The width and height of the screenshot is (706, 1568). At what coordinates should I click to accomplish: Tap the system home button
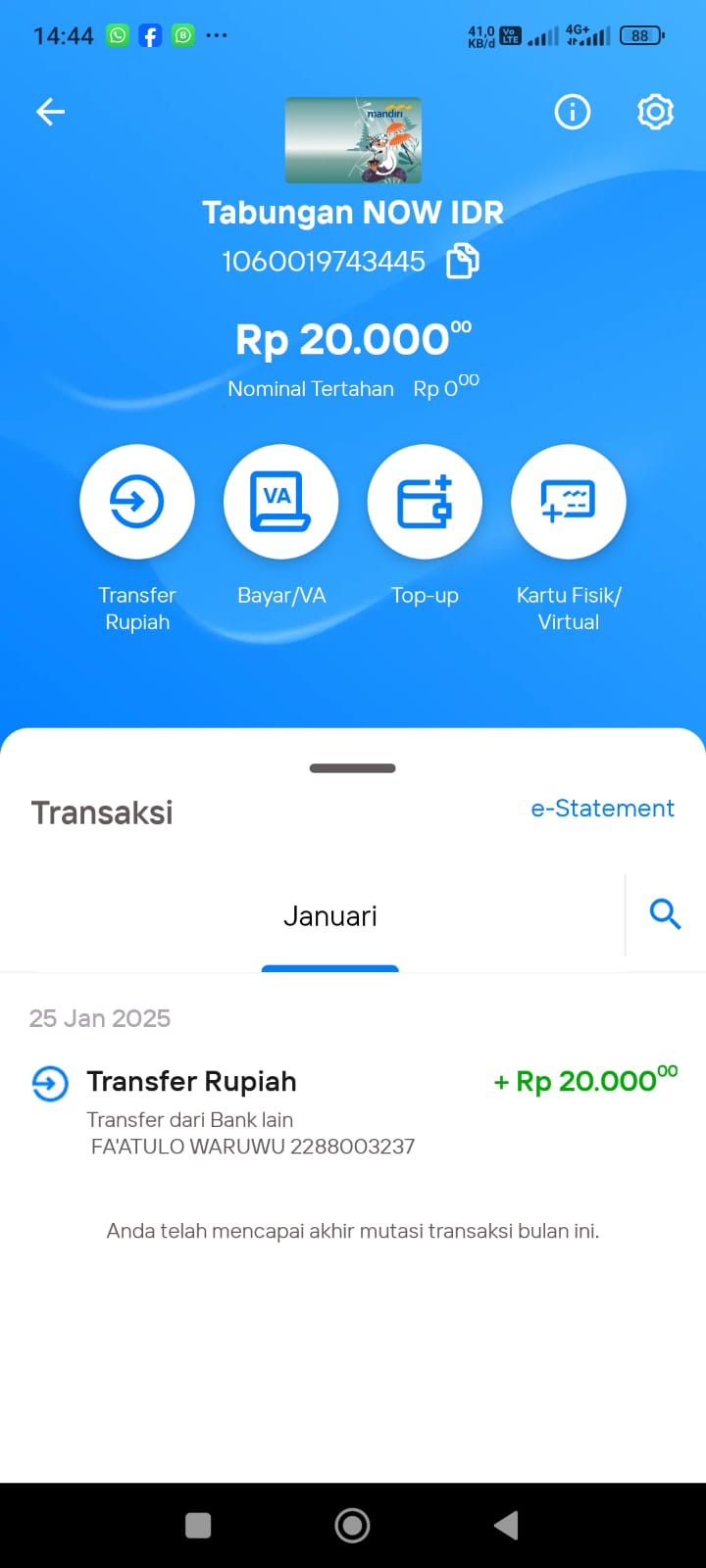coord(352,1525)
